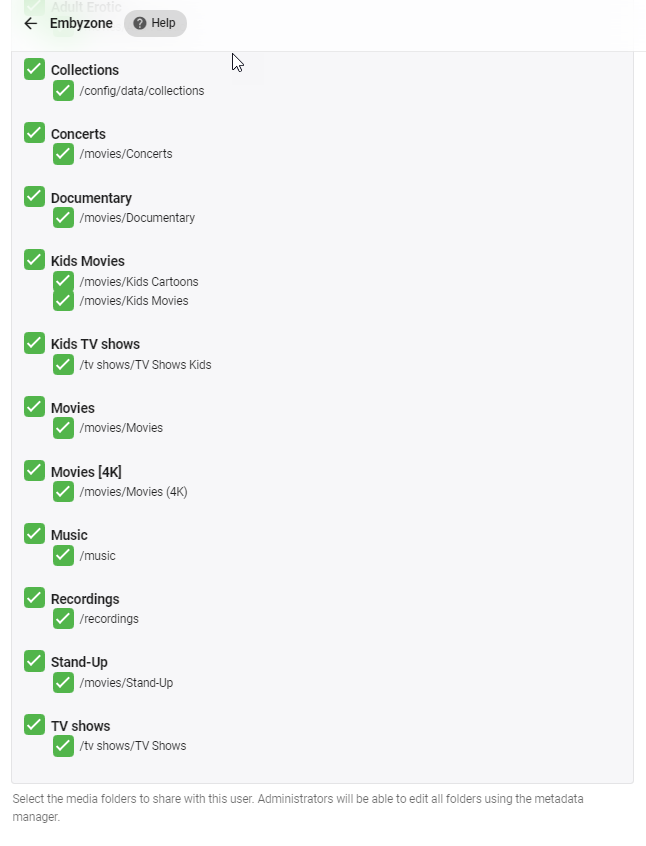The image size is (646, 846).
Task: Deselect the /tv shows/TV Shows path
Action: 64,746
